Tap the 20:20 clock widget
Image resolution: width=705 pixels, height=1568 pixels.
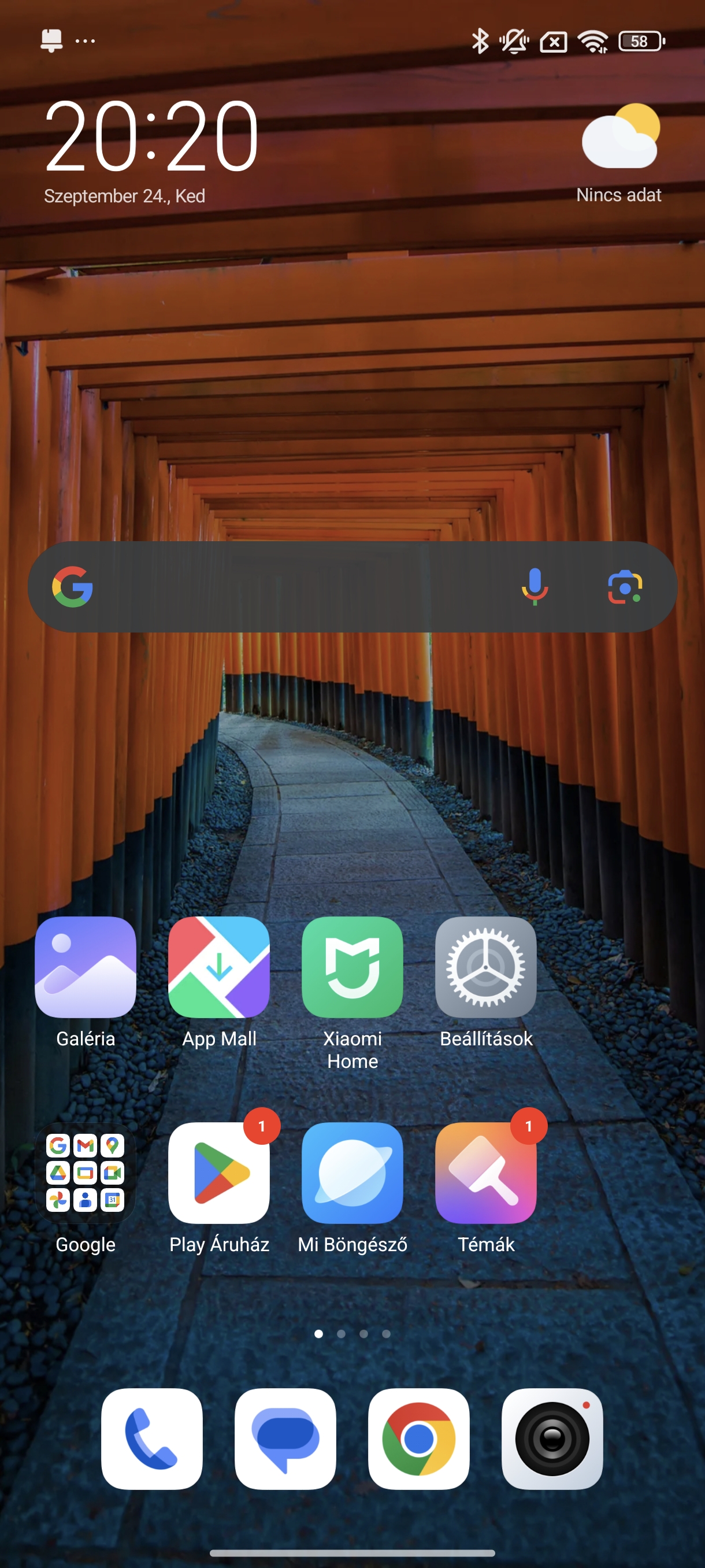tap(152, 137)
